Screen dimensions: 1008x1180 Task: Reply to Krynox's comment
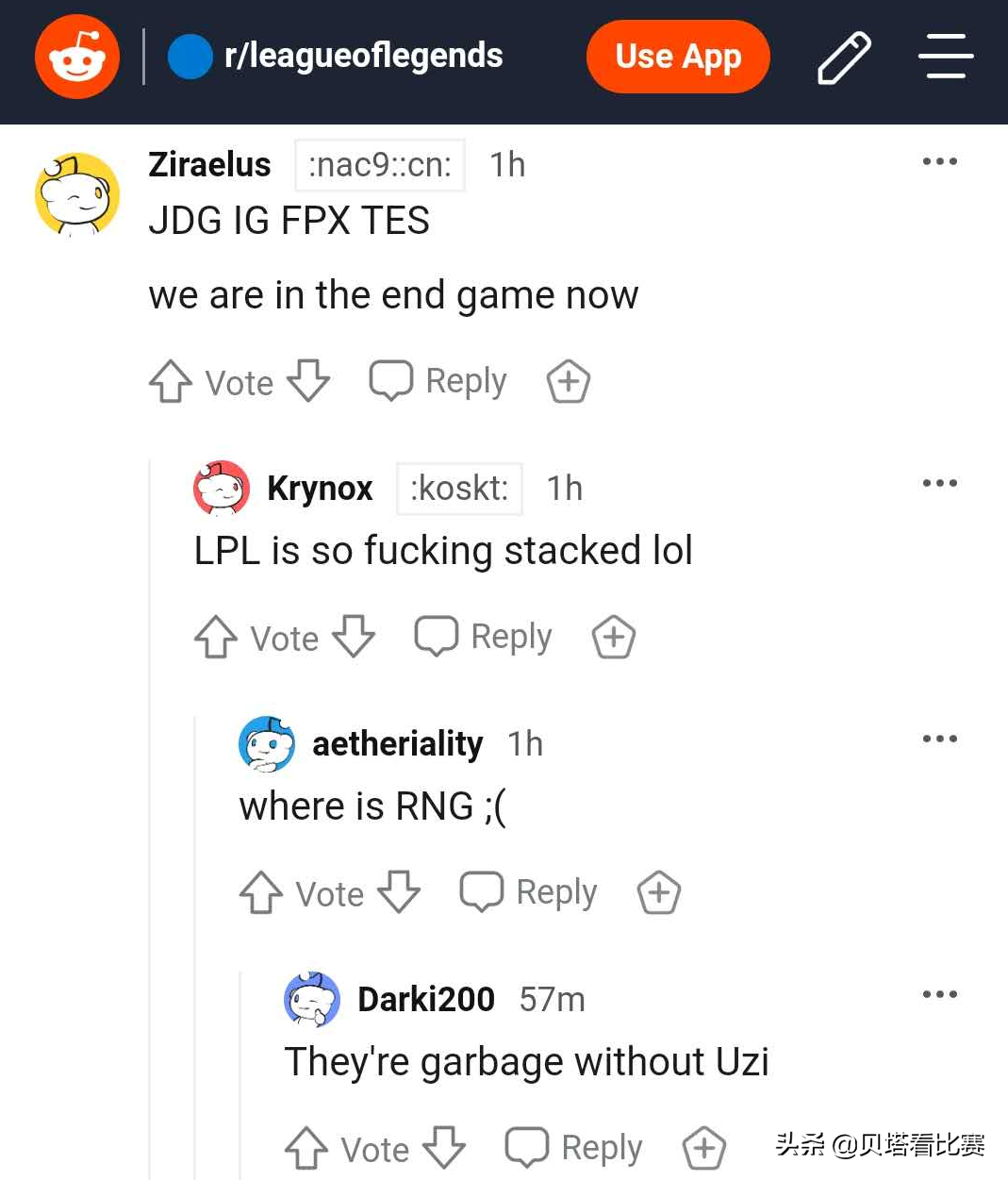(484, 637)
